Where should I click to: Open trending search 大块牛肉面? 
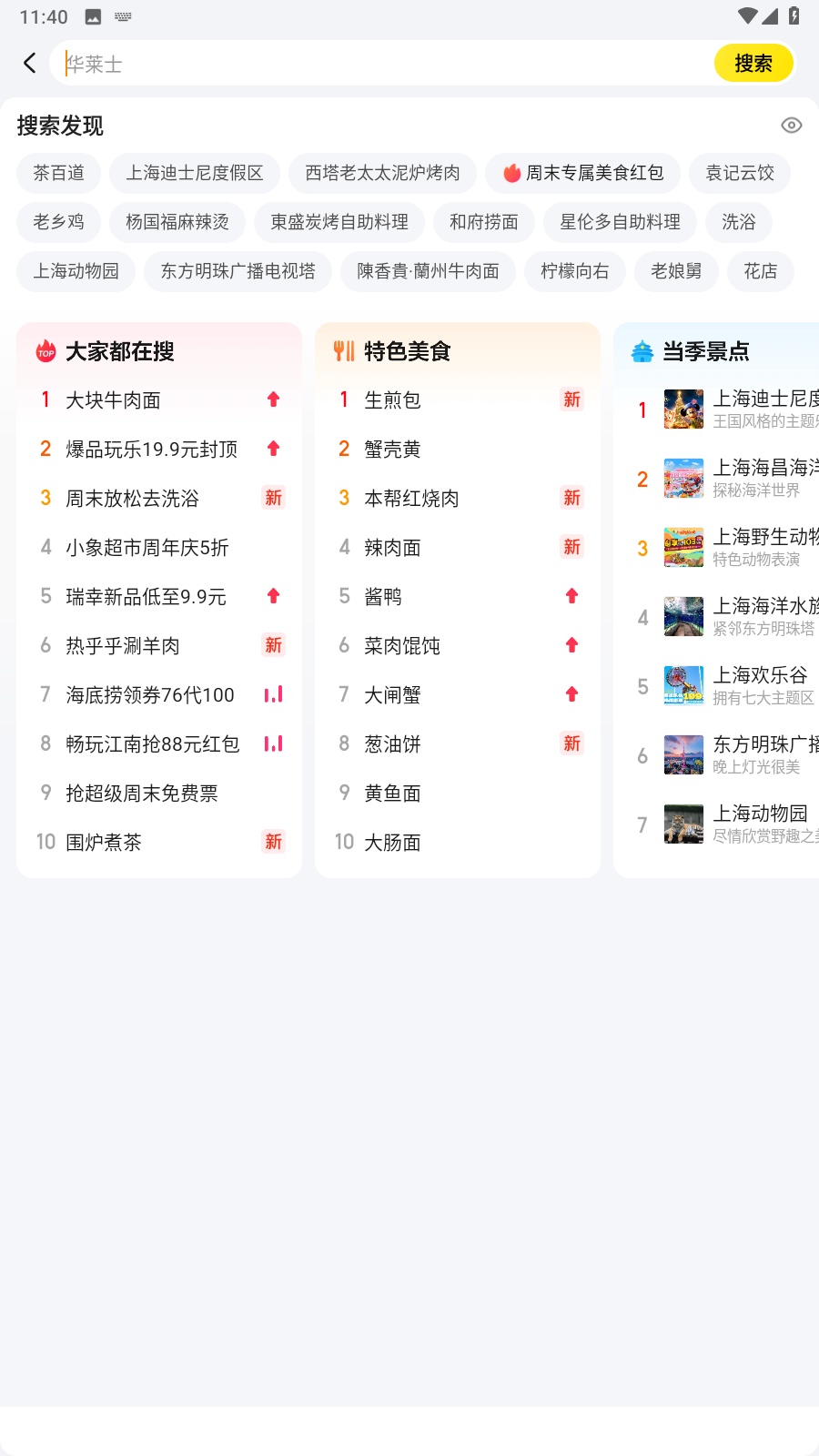[x=114, y=400]
